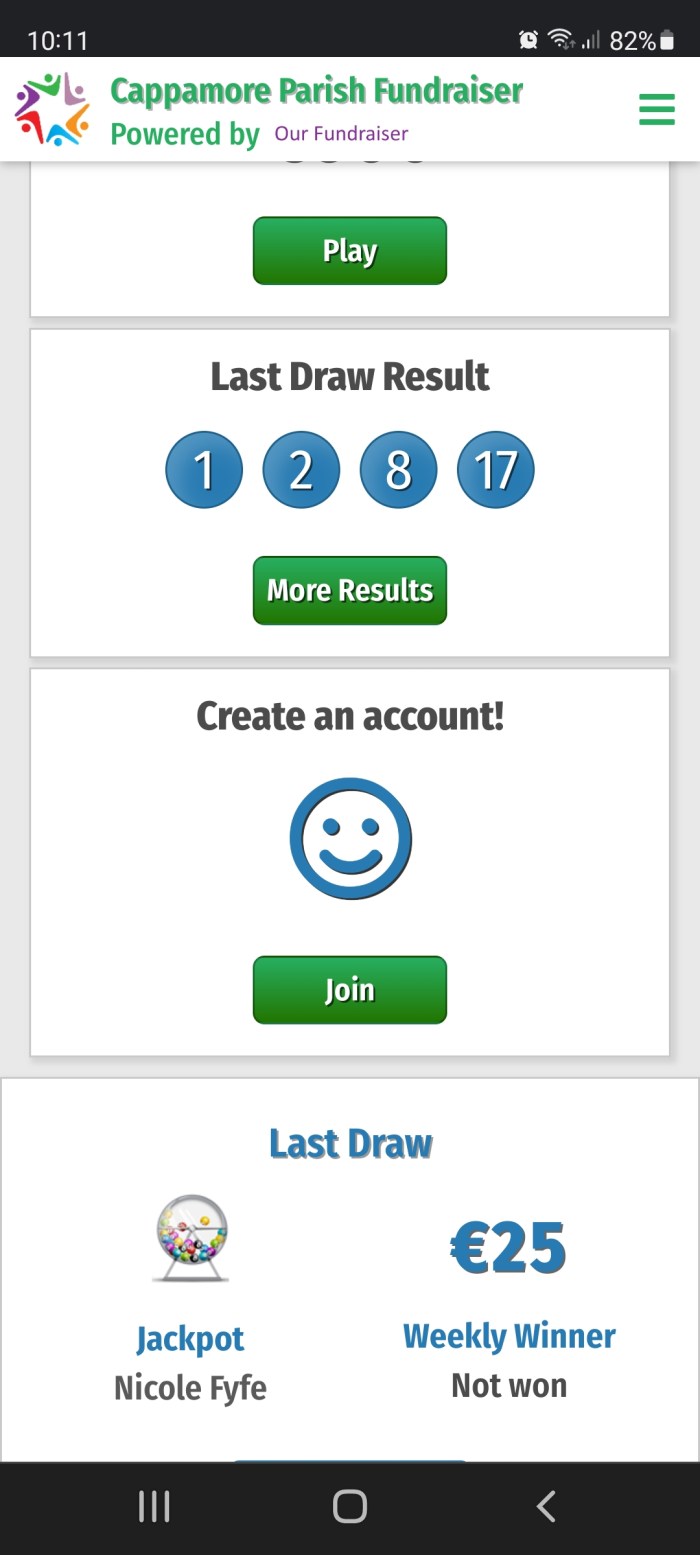The width and height of the screenshot is (700, 1555).
Task: View More Results of draws
Action: click(x=349, y=590)
